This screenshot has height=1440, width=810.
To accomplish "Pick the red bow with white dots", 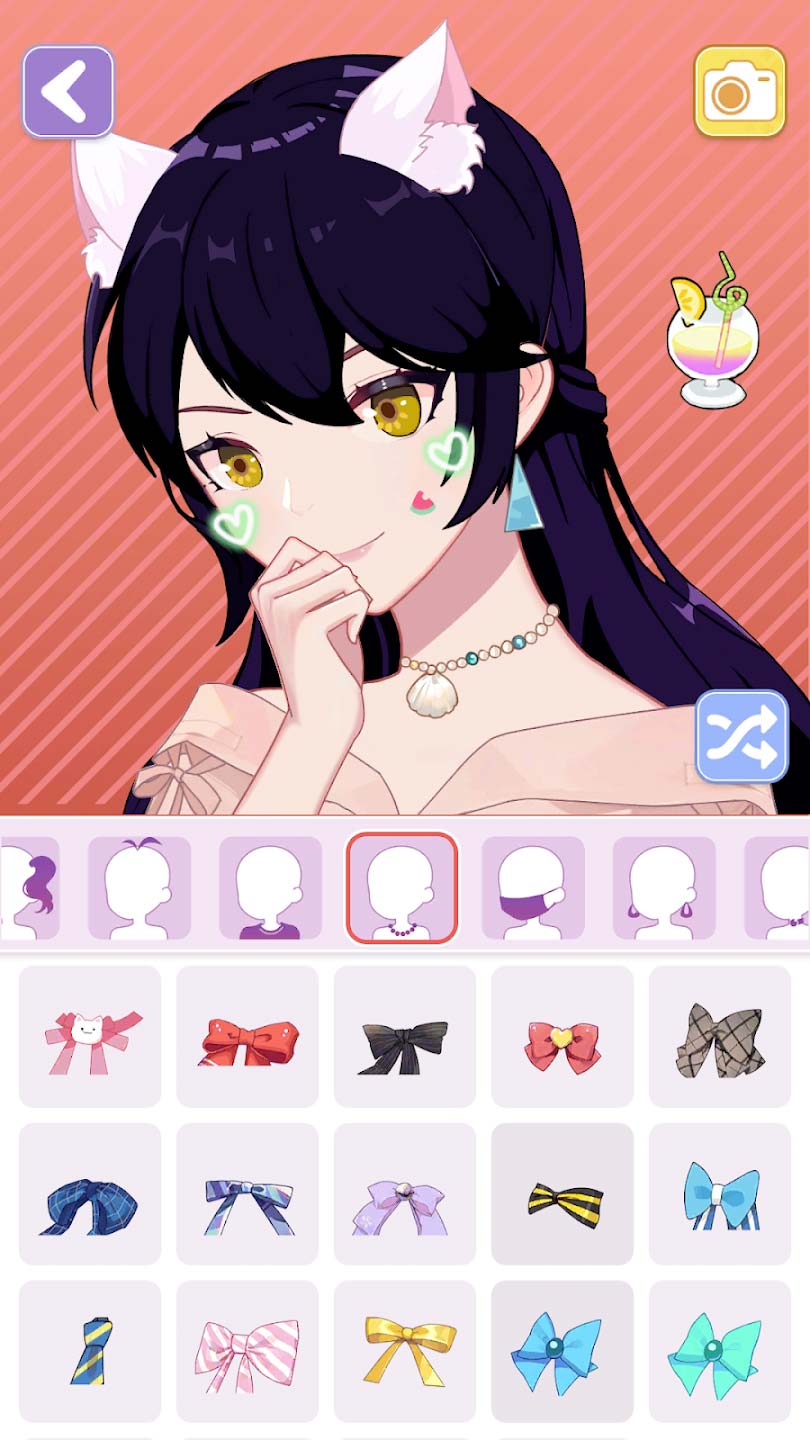I will click(x=247, y=1036).
